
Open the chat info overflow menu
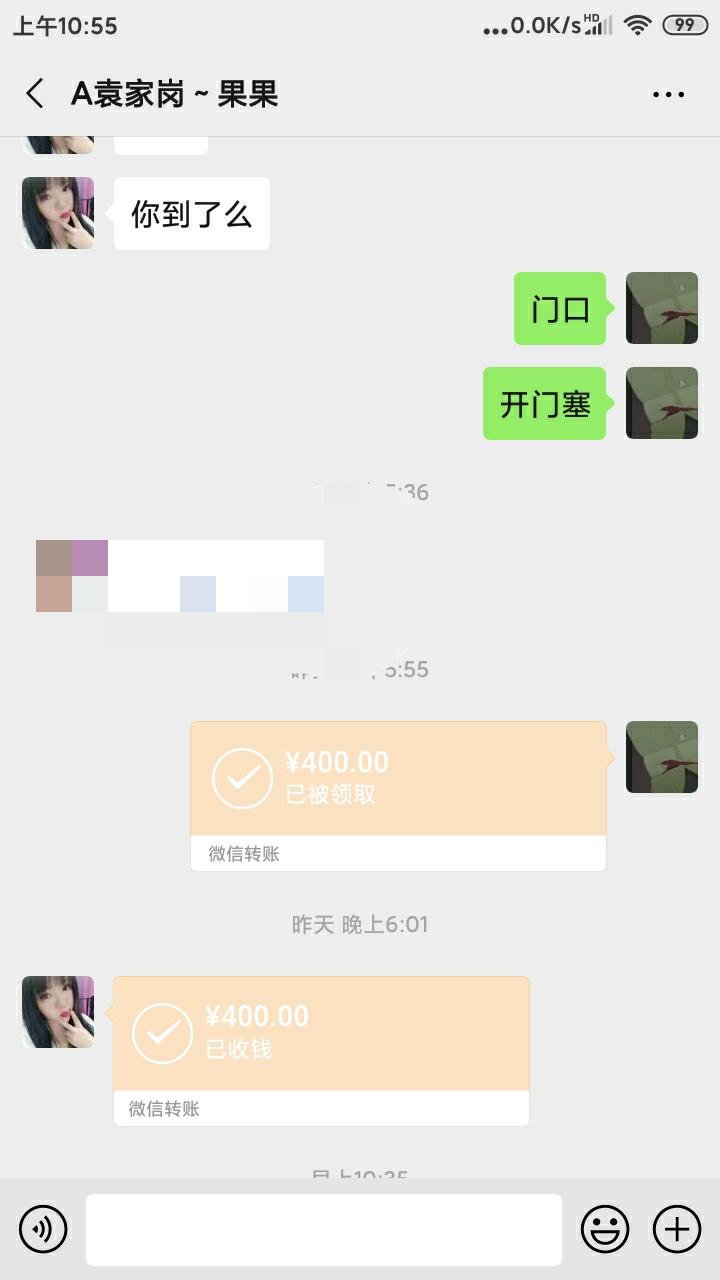pos(668,95)
